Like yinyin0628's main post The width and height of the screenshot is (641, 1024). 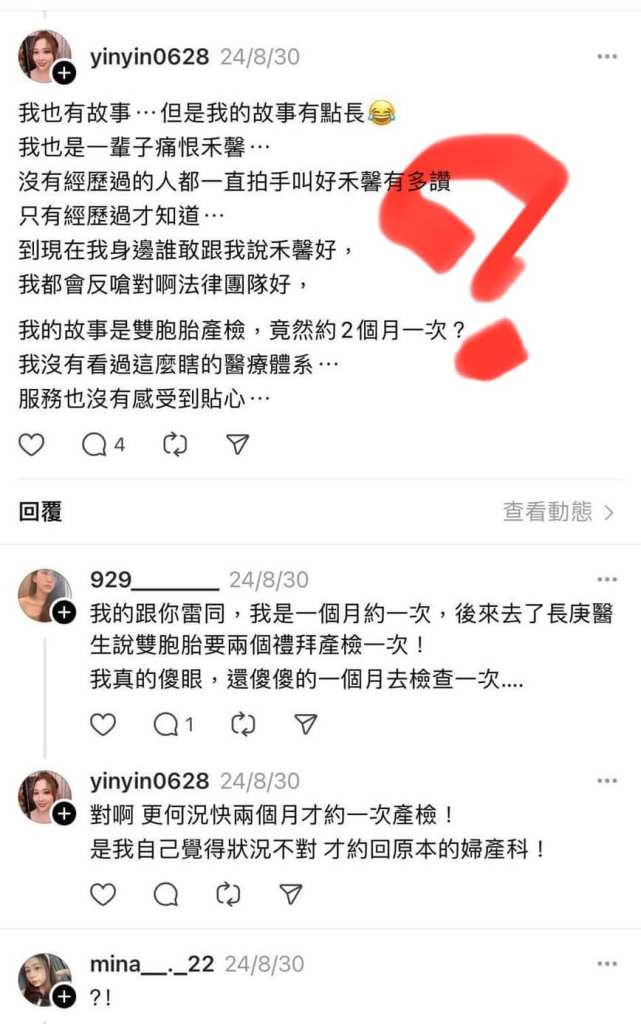(x=32, y=445)
